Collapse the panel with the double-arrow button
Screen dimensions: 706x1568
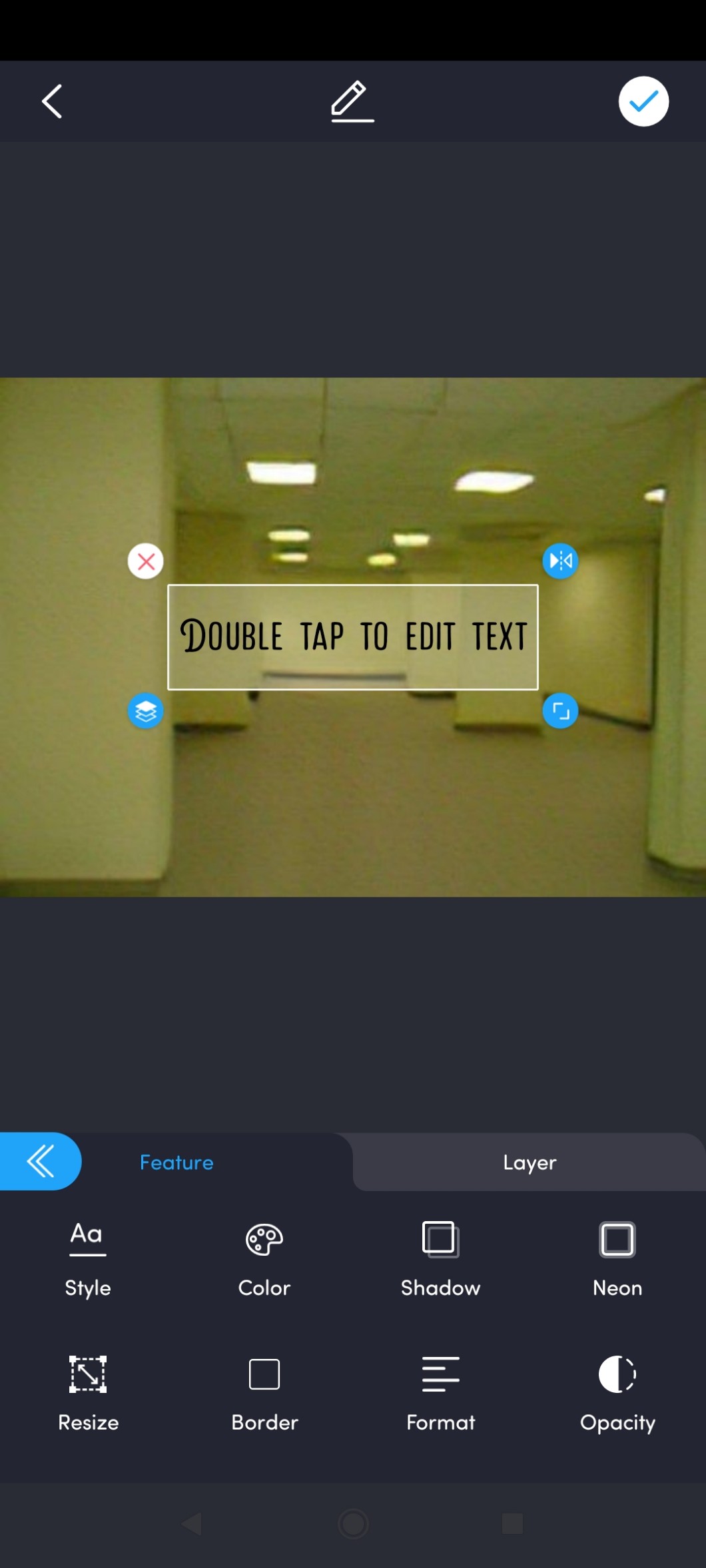point(40,1161)
